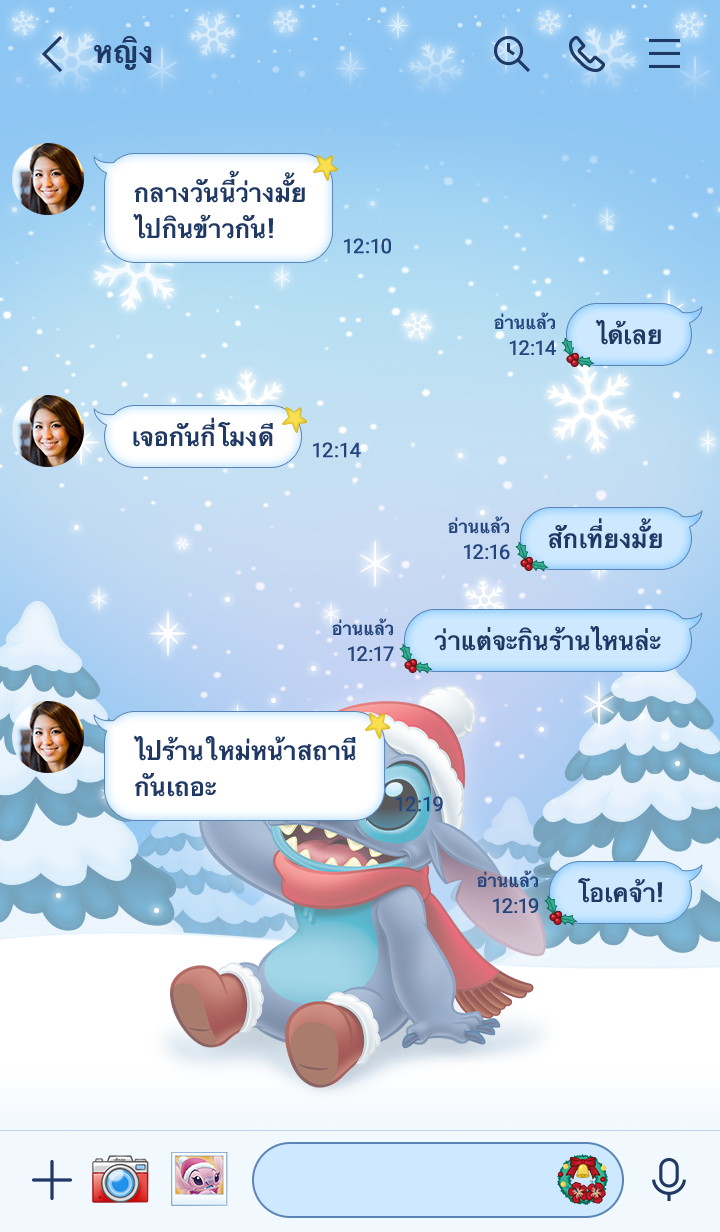The width and height of the screenshot is (720, 1232).
Task: Open the plus attachment options
Action: point(52,1181)
